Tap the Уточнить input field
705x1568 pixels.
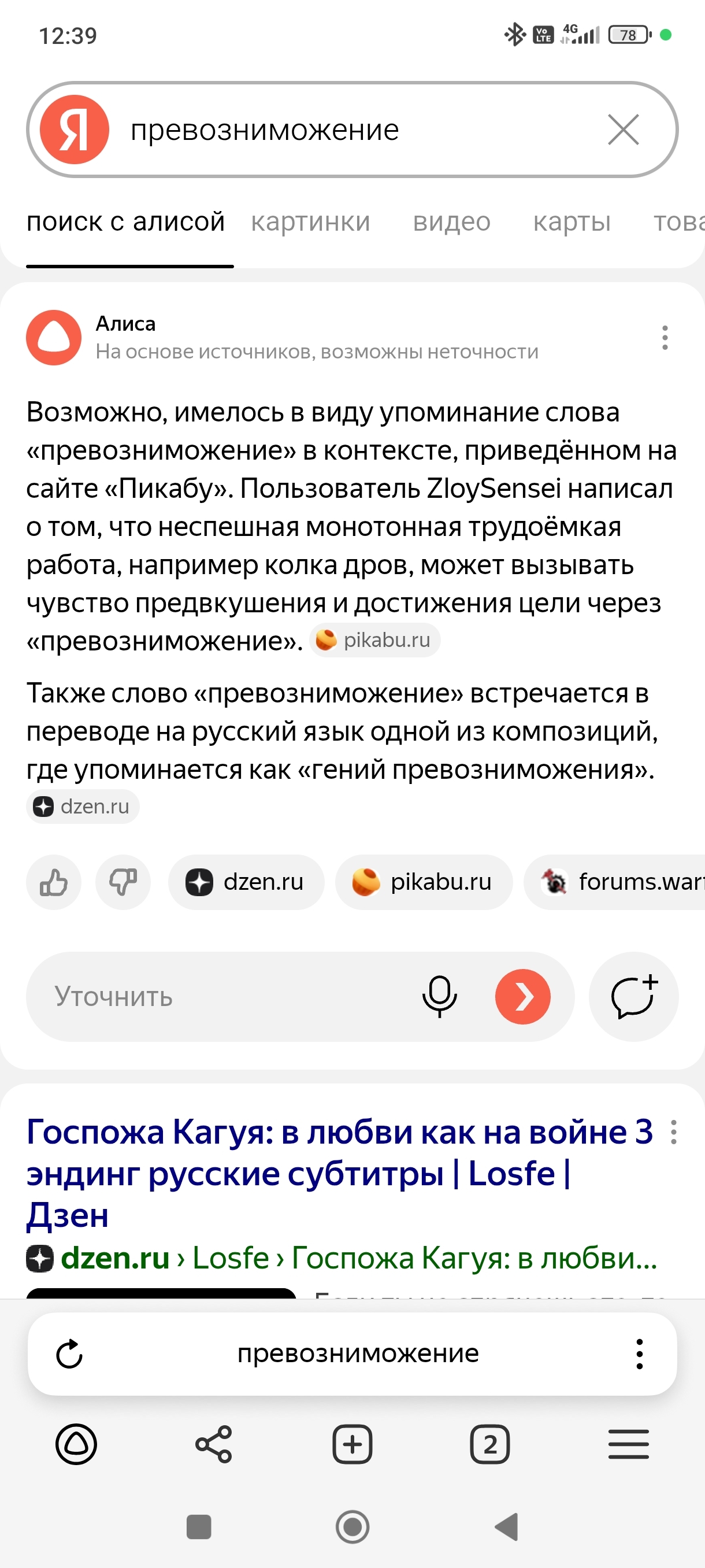click(225, 996)
